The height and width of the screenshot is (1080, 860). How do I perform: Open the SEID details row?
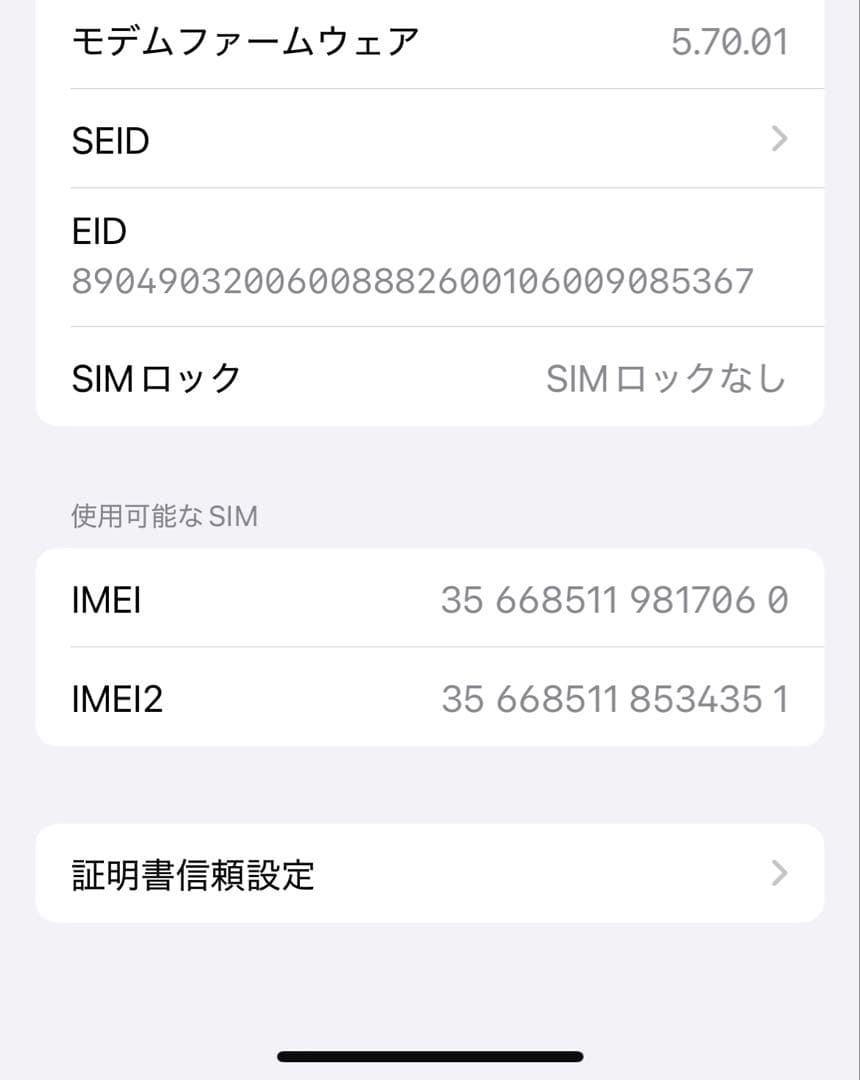(x=430, y=140)
